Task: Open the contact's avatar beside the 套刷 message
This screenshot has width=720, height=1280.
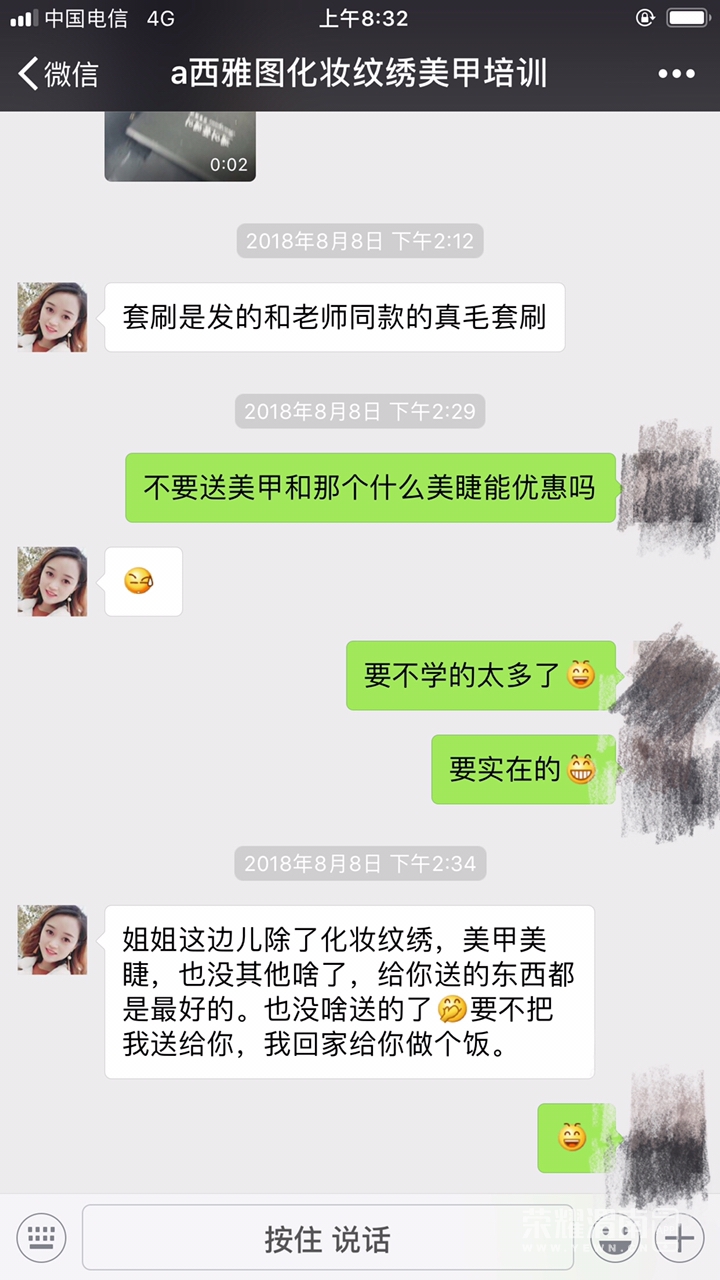Action: coord(52,317)
